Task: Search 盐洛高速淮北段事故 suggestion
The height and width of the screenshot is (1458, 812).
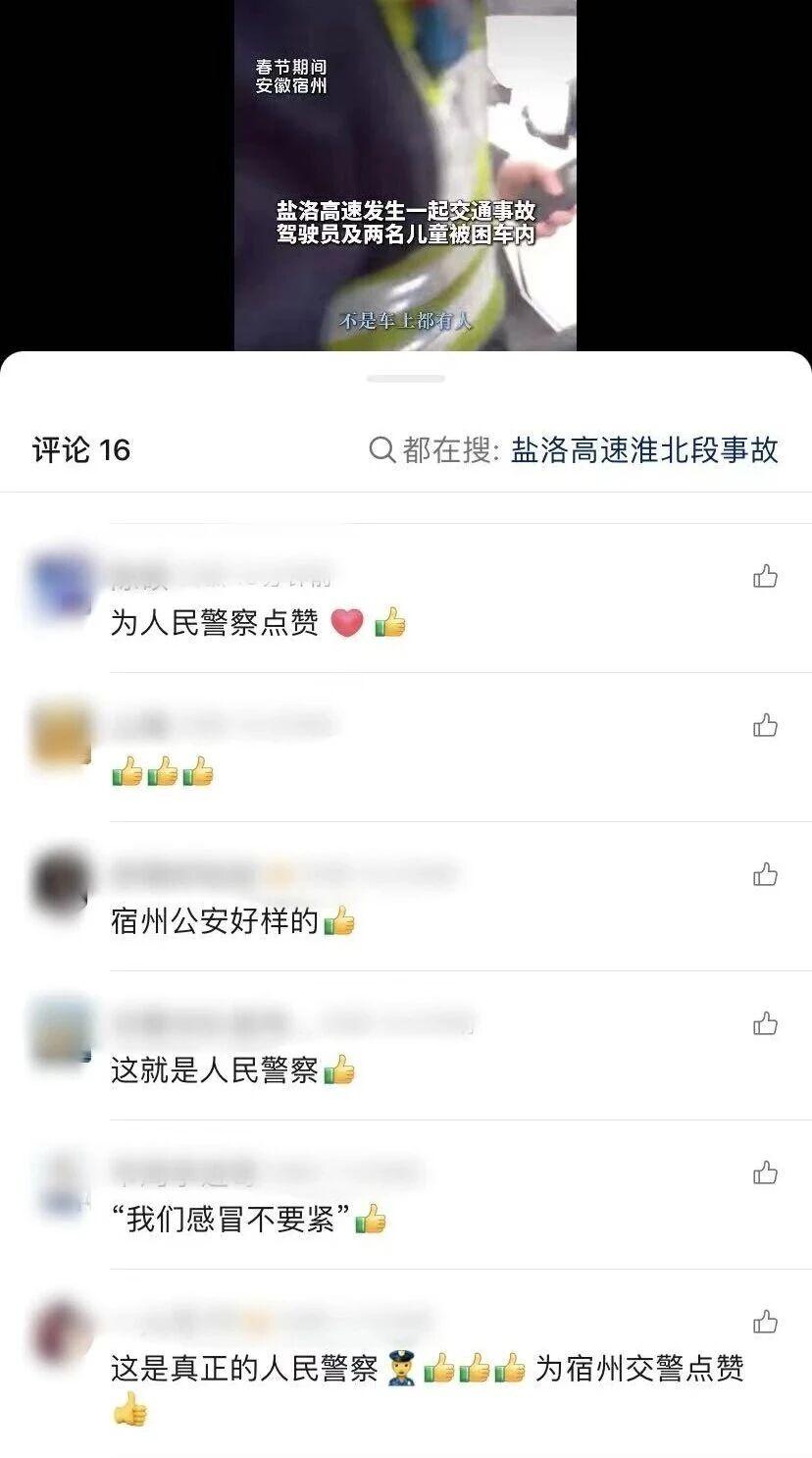Action: pyautogui.click(x=643, y=450)
